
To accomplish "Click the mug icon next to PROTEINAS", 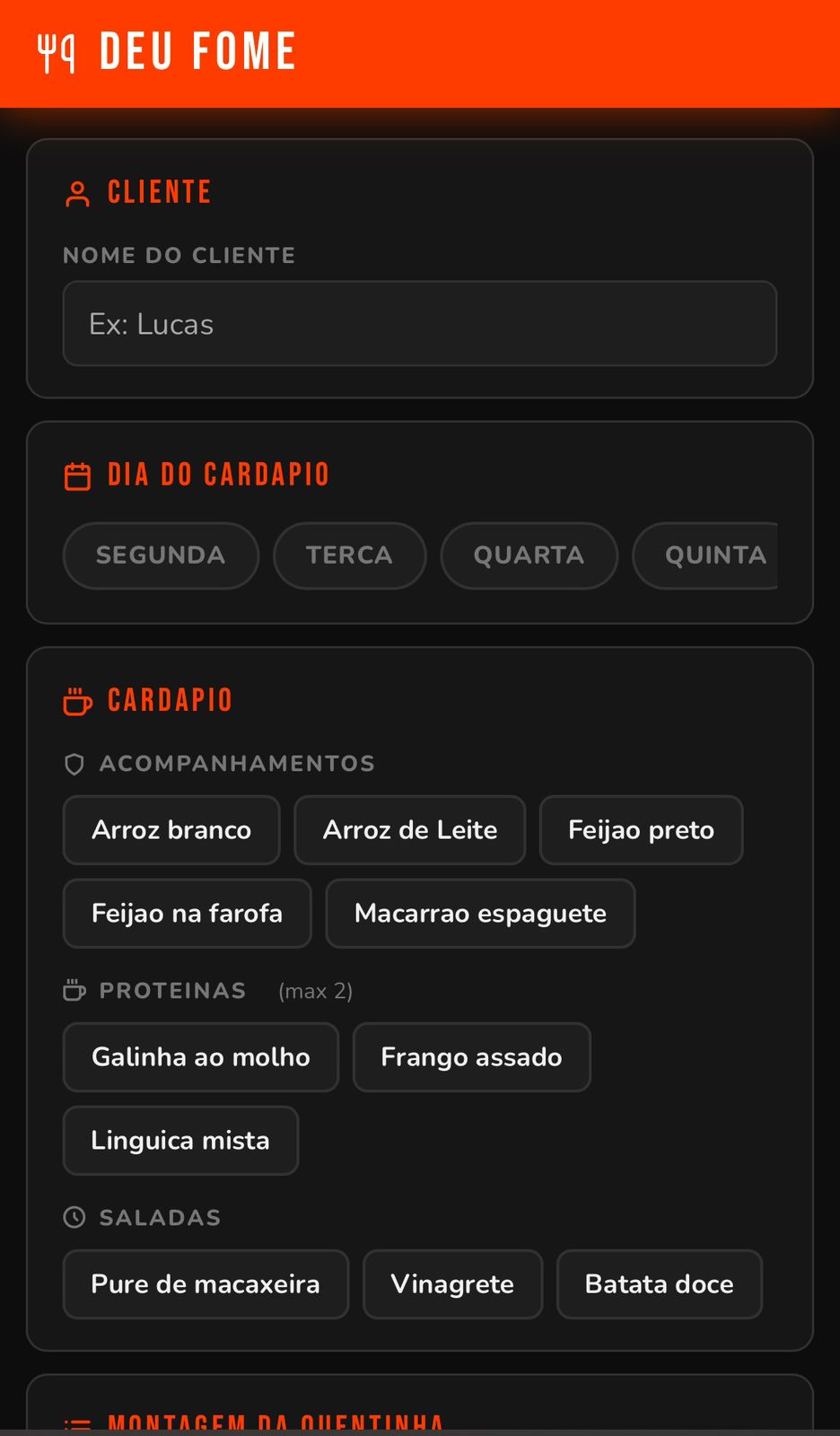I will tap(74, 990).
